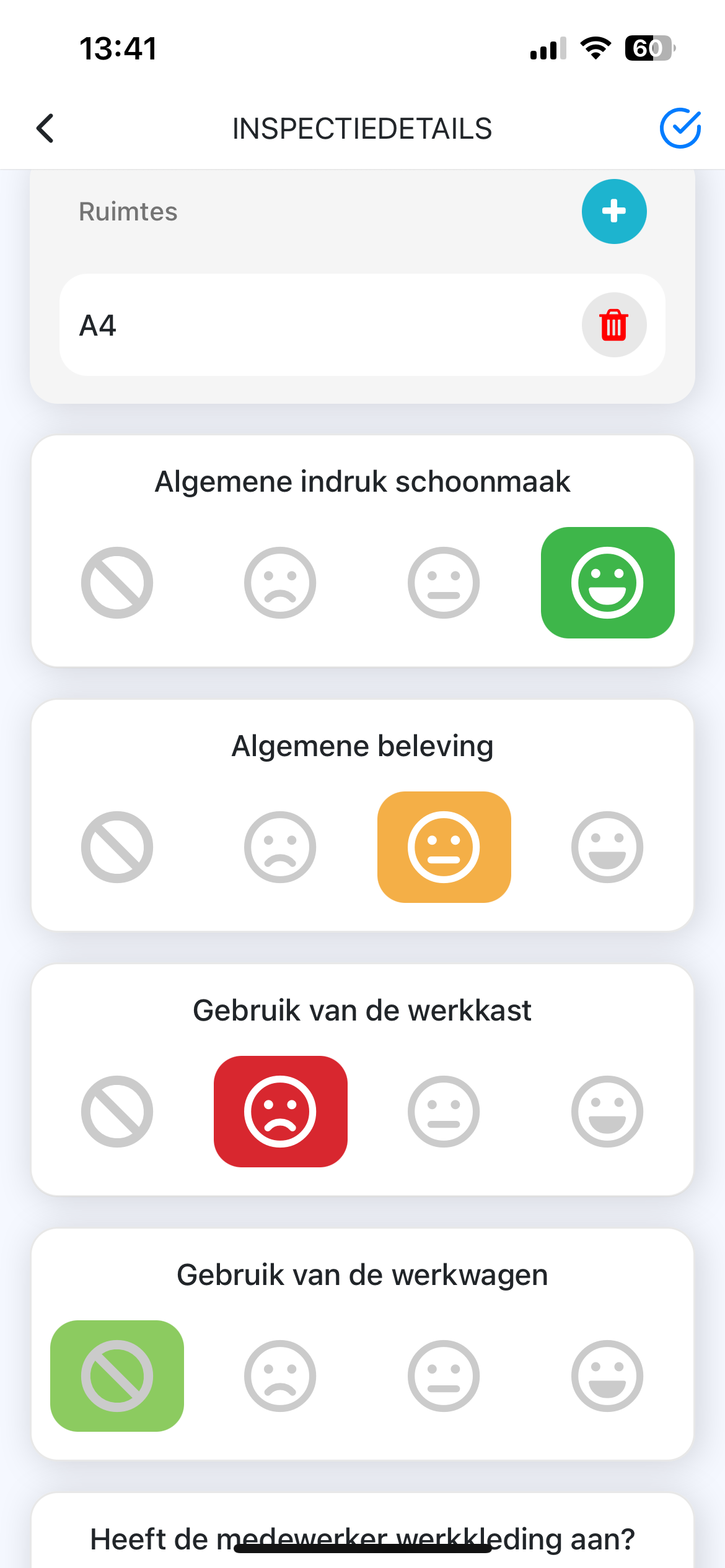Viewport: 725px width, 1568px height.
Task: Mark Algemene indruk schoonmaak not applicable
Action: click(117, 583)
